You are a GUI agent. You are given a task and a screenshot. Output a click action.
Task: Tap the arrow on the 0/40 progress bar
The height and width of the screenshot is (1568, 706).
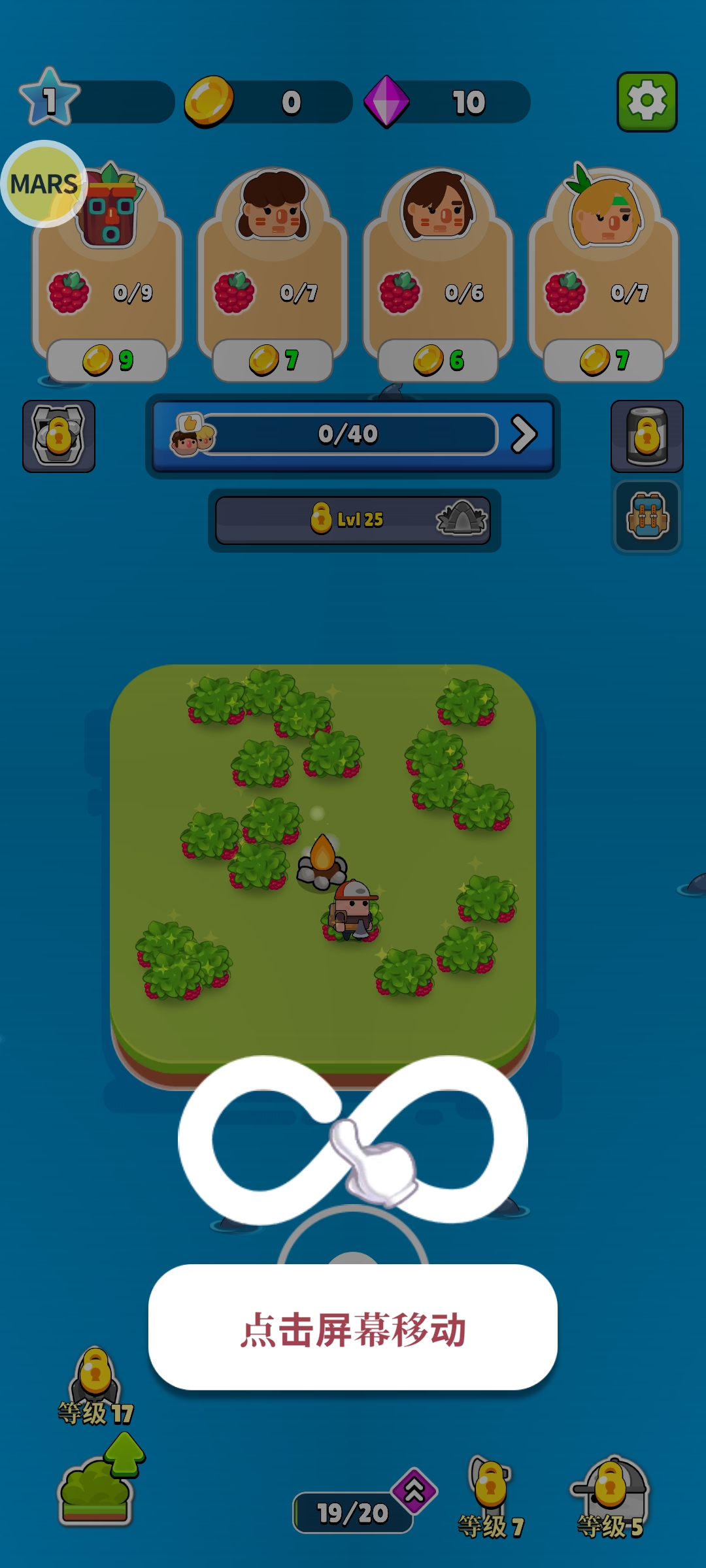click(x=524, y=434)
